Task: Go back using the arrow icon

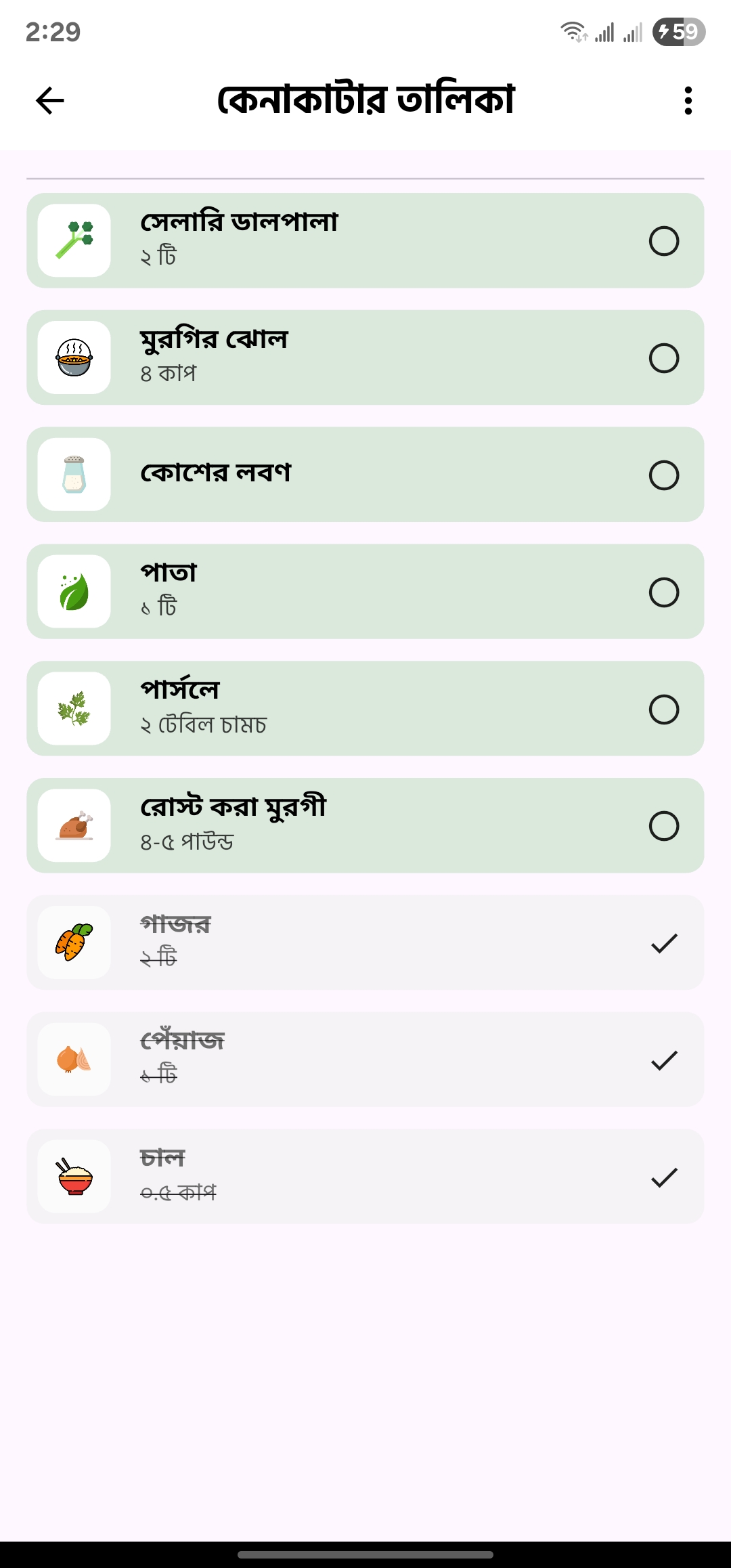Action: (x=49, y=101)
